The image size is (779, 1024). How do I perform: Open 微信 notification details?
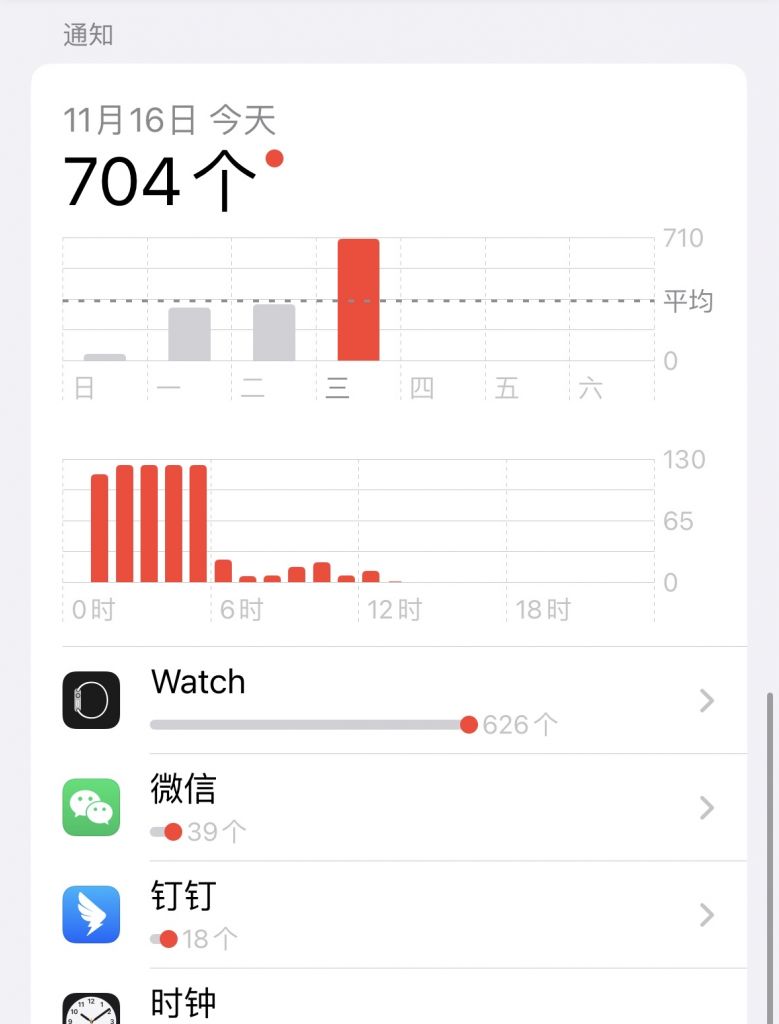click(400, 807)
